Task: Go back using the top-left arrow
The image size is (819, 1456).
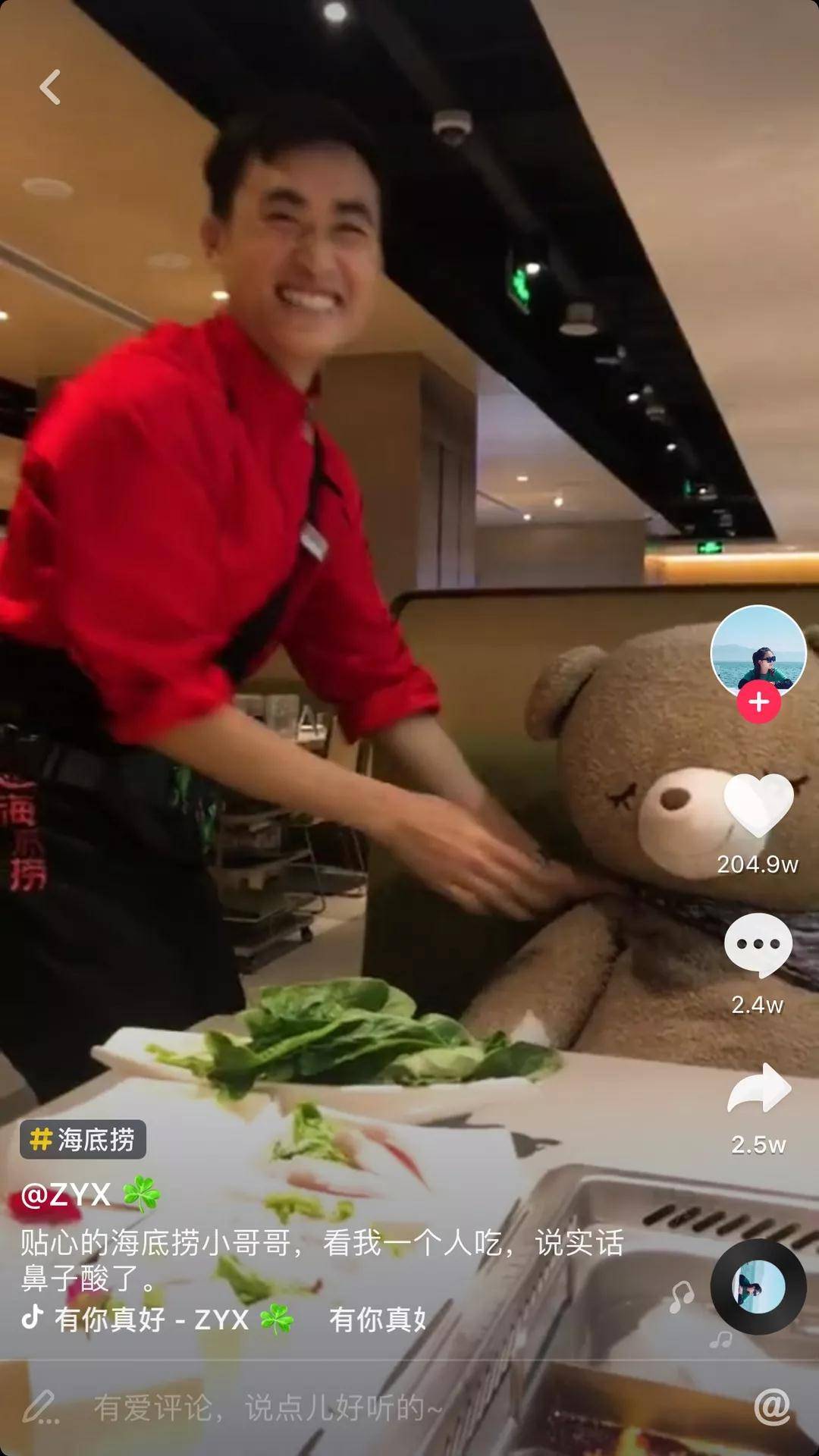Action: tap(50, 87)
